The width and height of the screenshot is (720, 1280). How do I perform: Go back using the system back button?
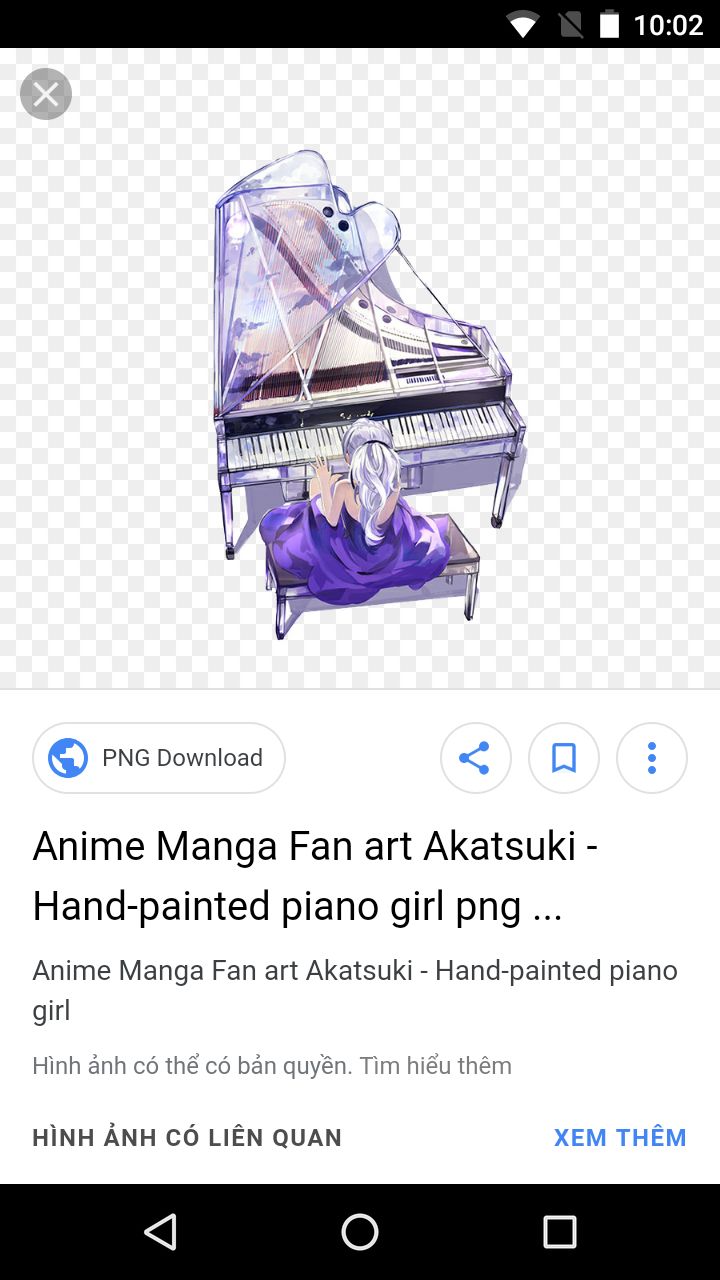(x=160, y=1232)
